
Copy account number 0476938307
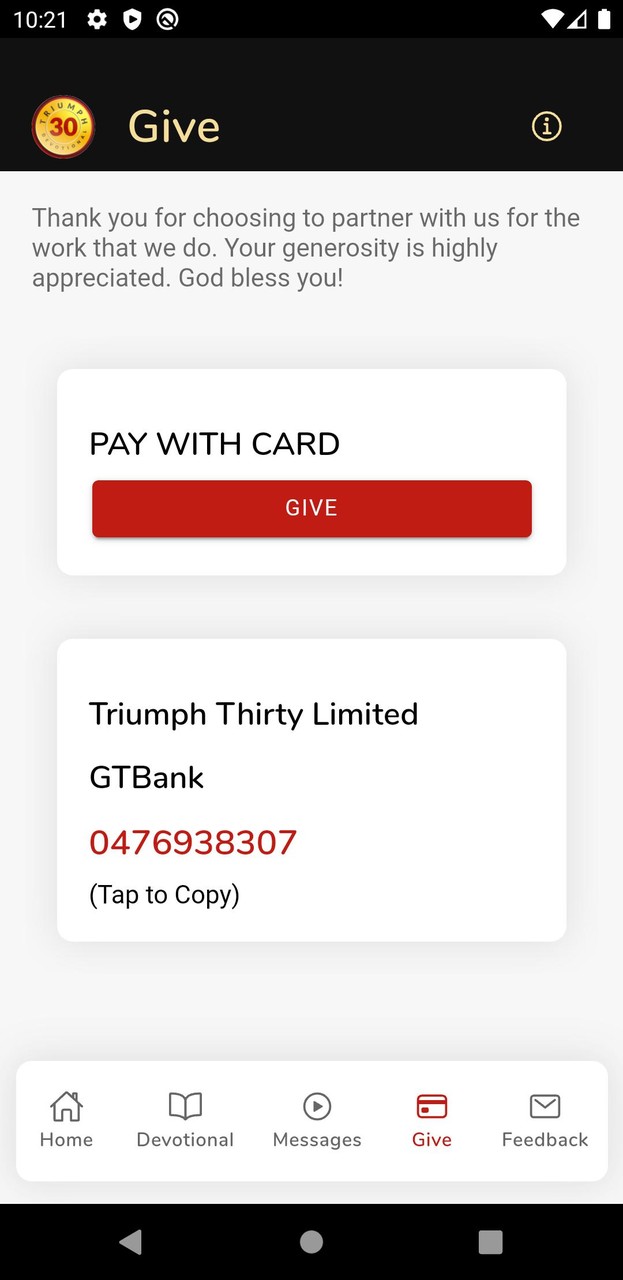[x=193, y=843]
